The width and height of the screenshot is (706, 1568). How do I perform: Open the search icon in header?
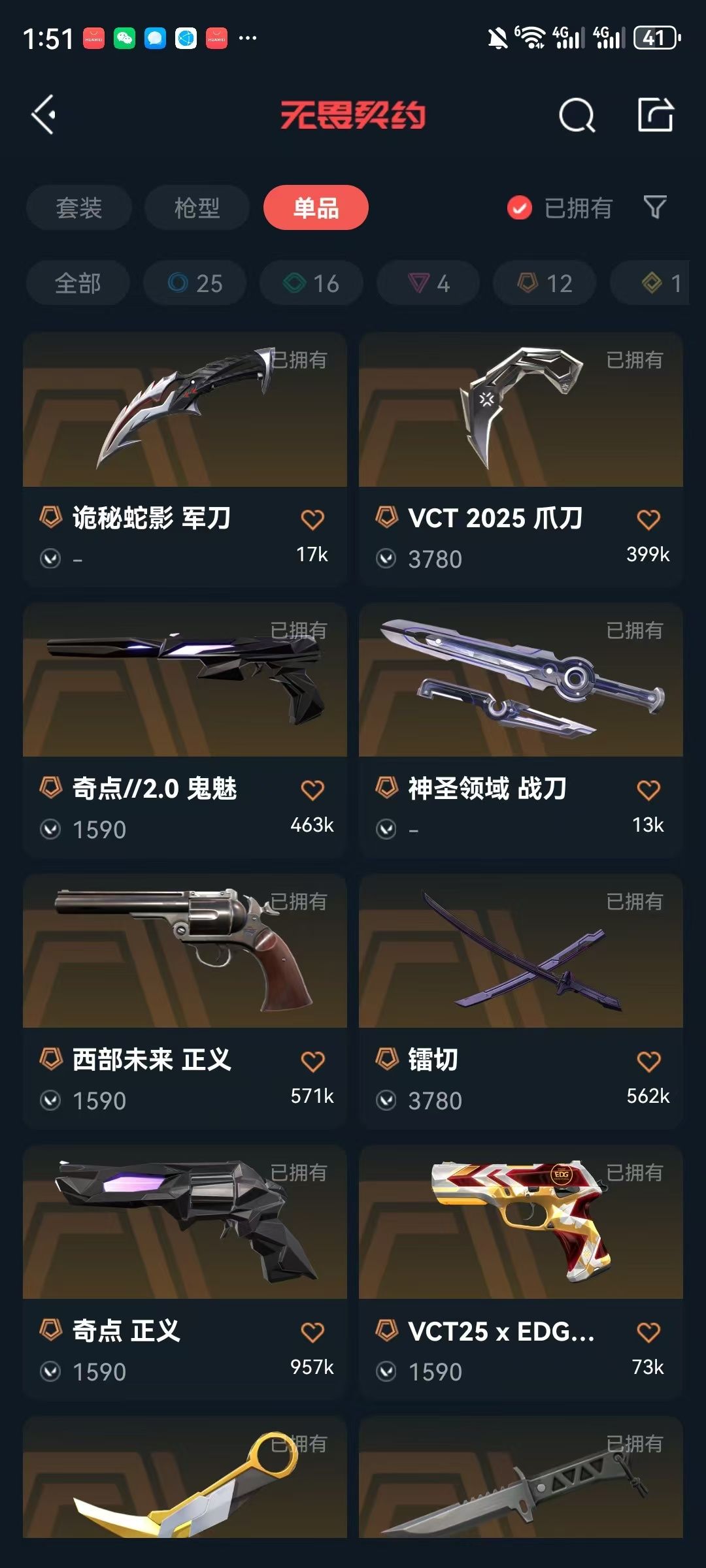[x=577, y=116]
